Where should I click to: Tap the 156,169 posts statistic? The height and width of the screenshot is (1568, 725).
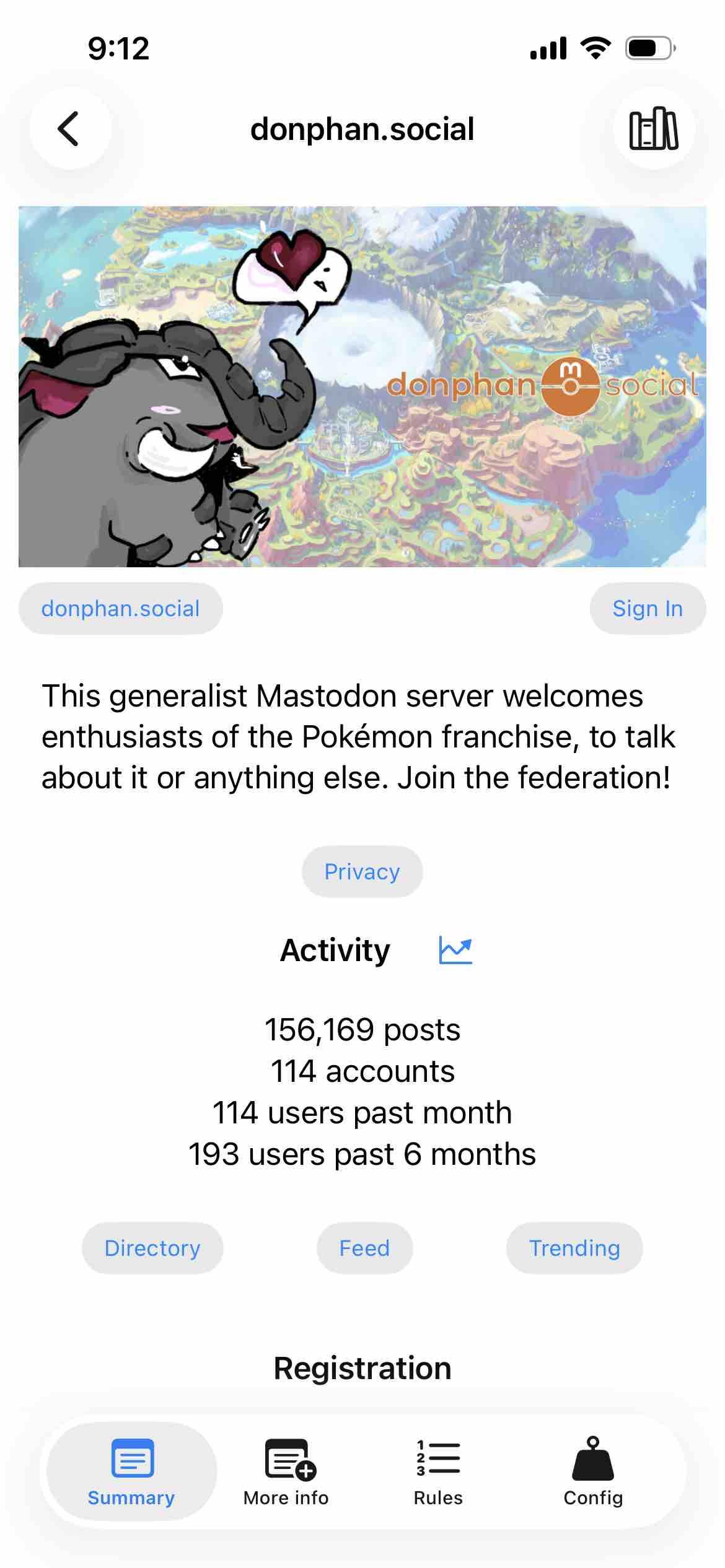(x=362, y=1030)
